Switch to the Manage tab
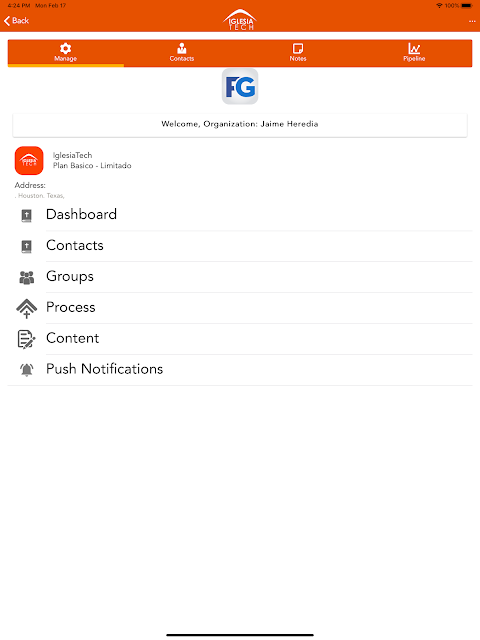 66,53
